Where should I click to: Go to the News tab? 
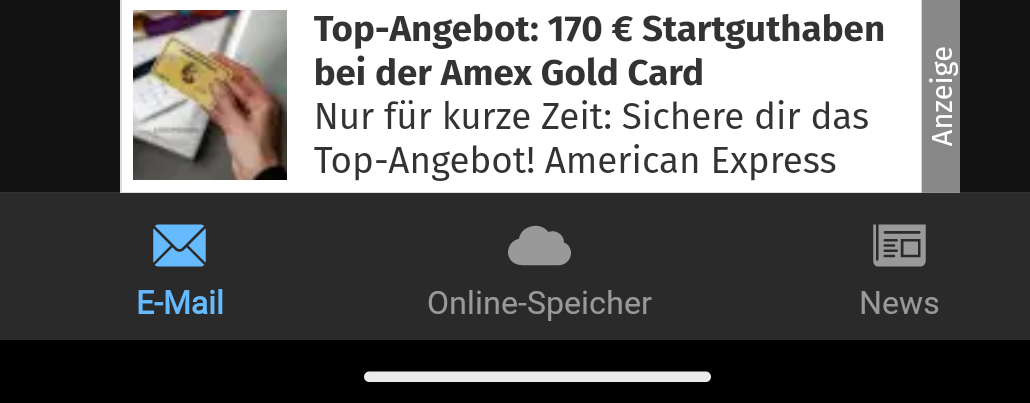[x=898, y=268]
